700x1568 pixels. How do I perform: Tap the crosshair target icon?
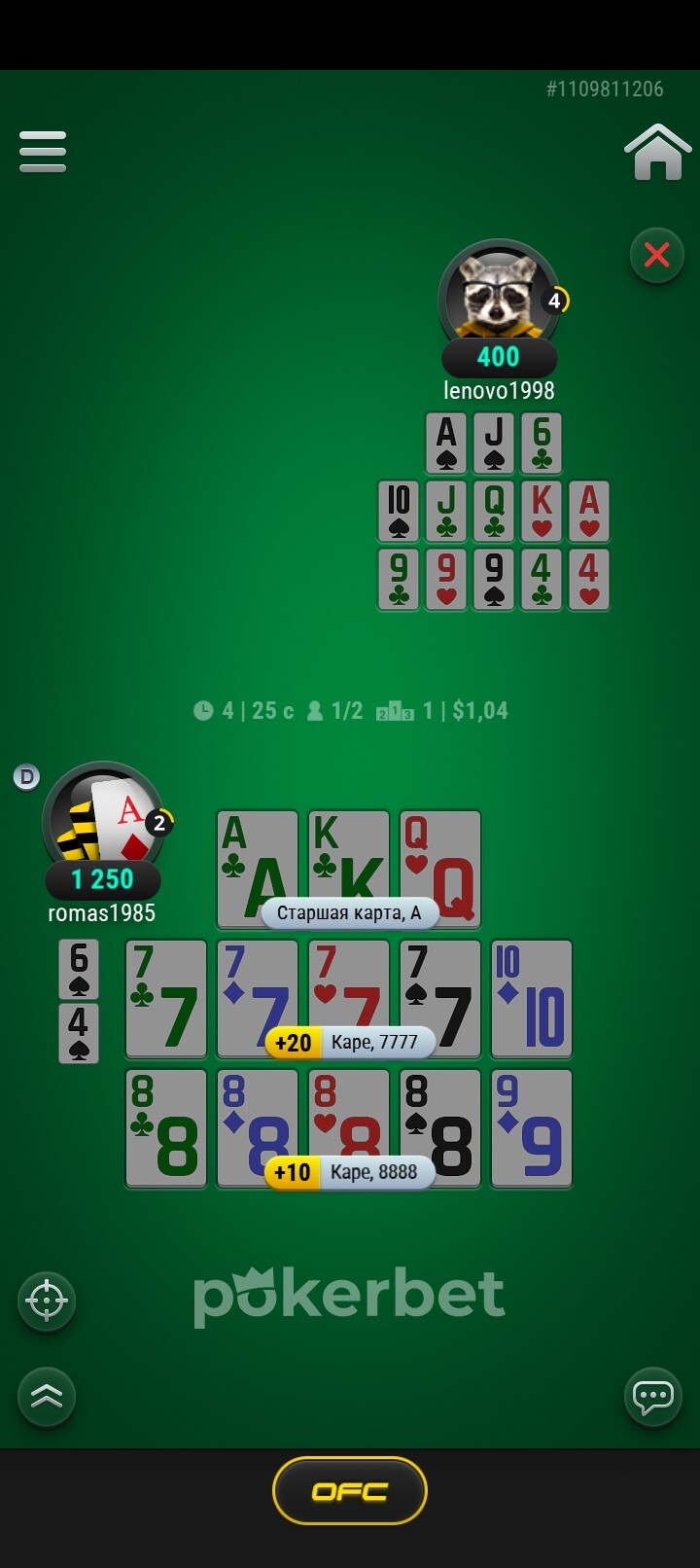(x=47, y=1301)
